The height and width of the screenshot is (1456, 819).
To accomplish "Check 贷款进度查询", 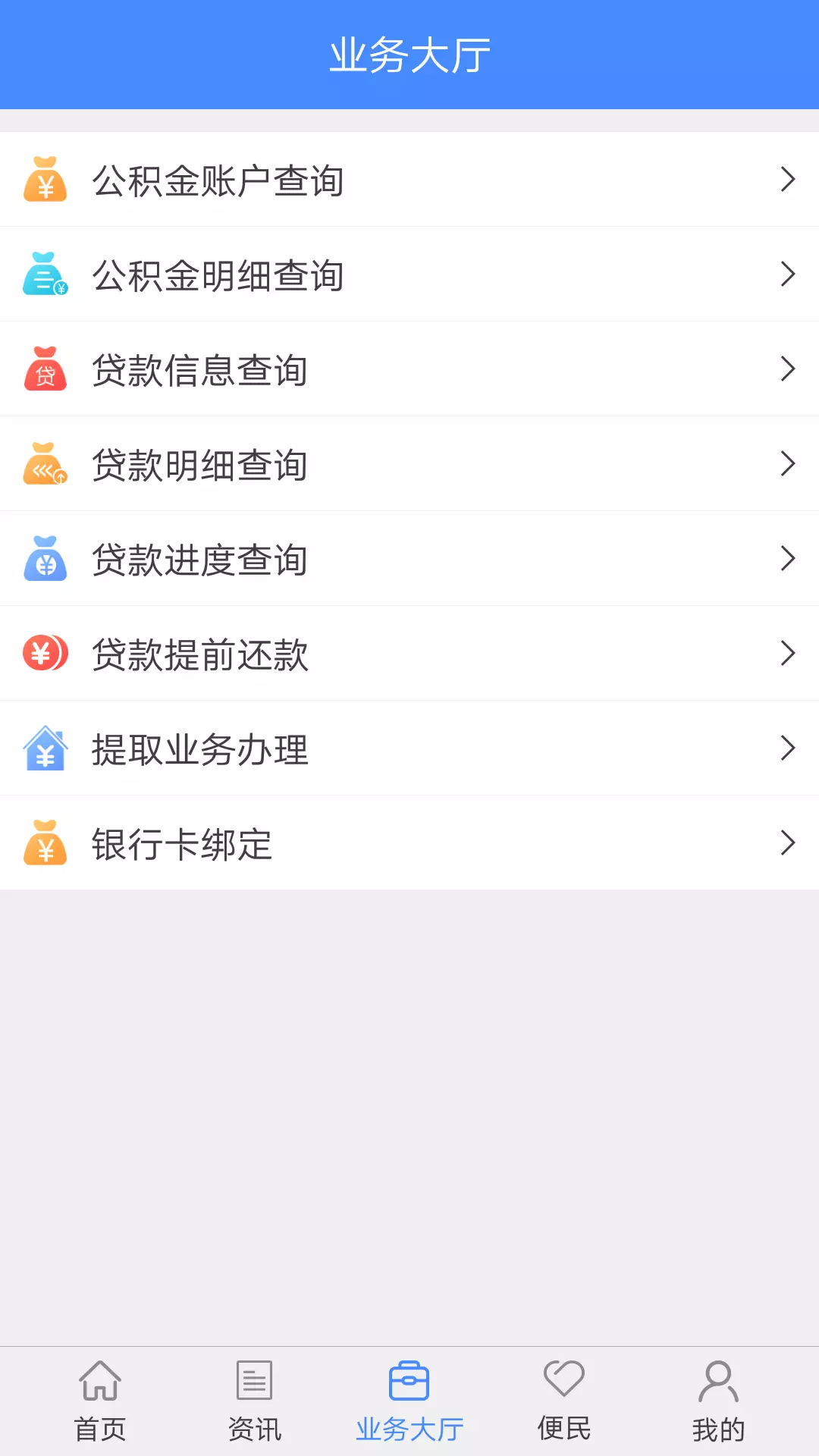I will (409, 558).
